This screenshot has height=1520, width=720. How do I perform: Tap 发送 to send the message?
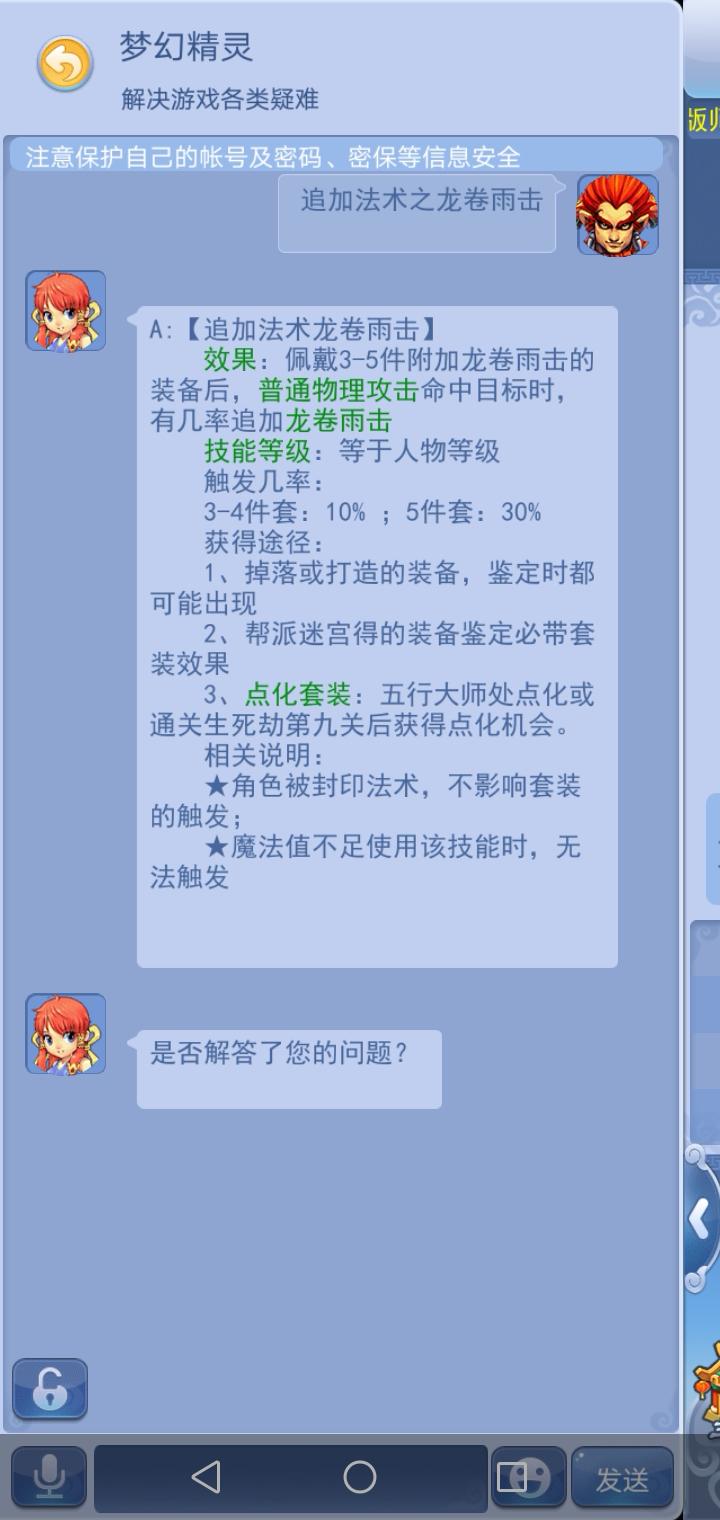tap(622, 1478)
